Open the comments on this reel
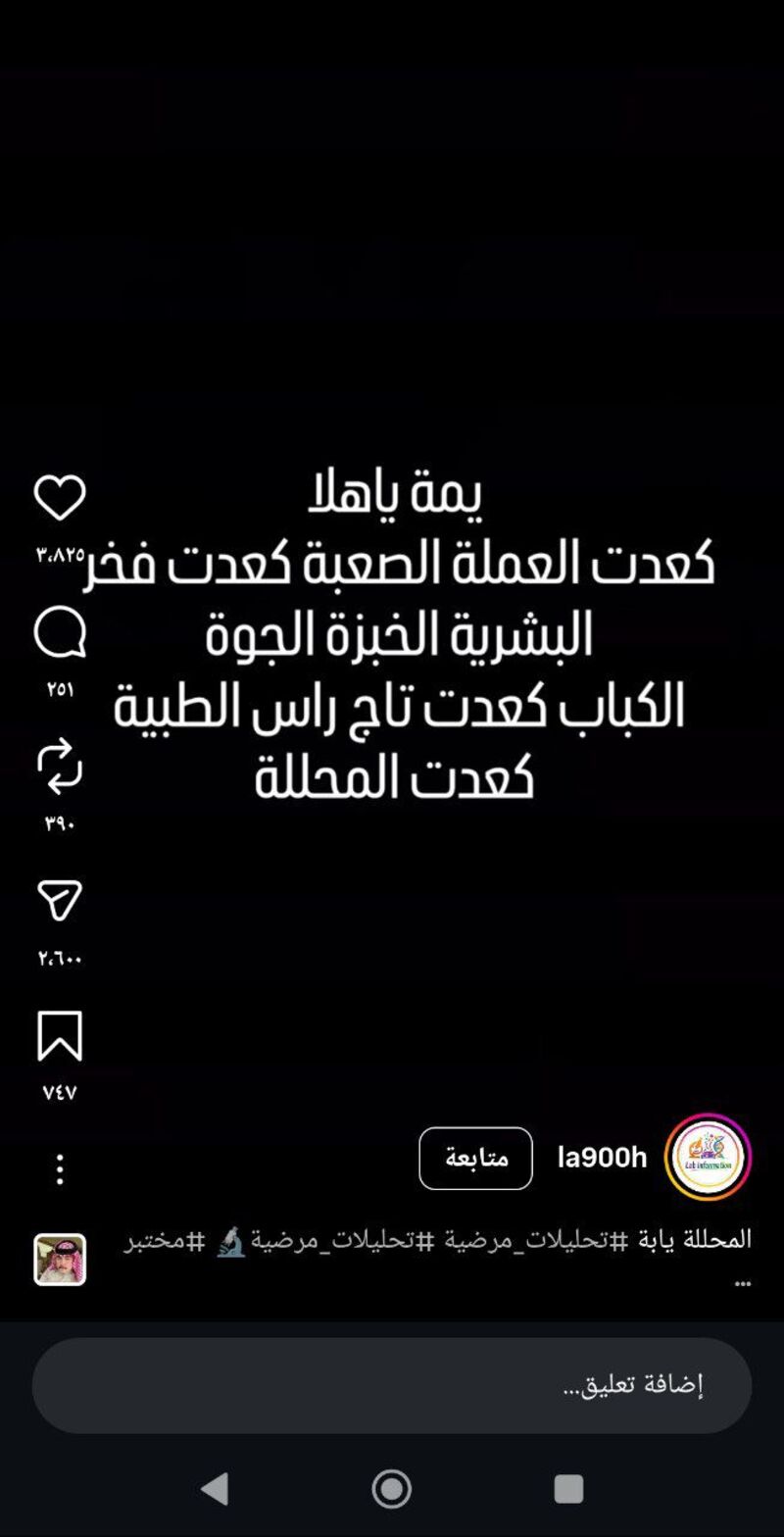Screen dimensions: 784x1537 pyautogui.click(x=60, y=632)
